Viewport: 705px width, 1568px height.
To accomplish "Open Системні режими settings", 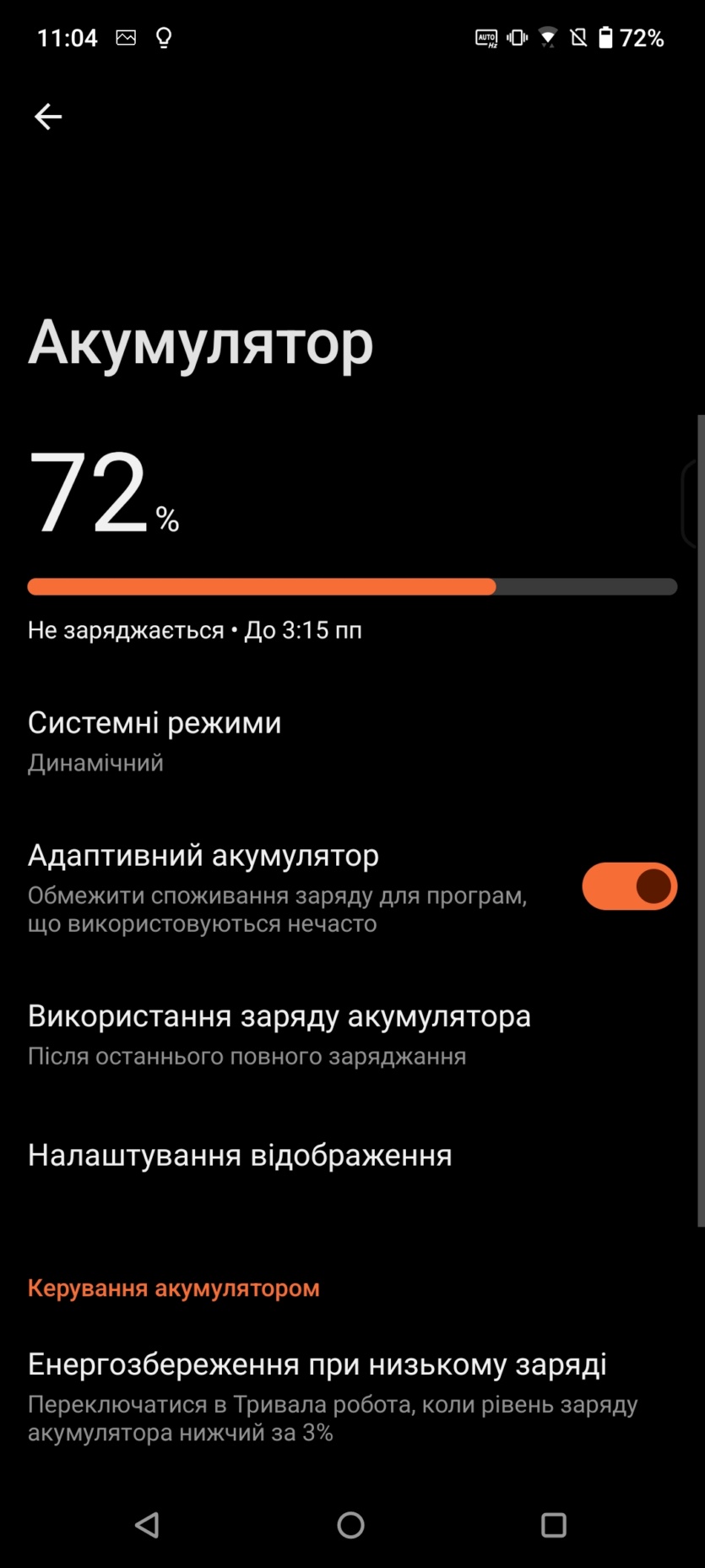I will pyautogui.click(x=155, y=740).
